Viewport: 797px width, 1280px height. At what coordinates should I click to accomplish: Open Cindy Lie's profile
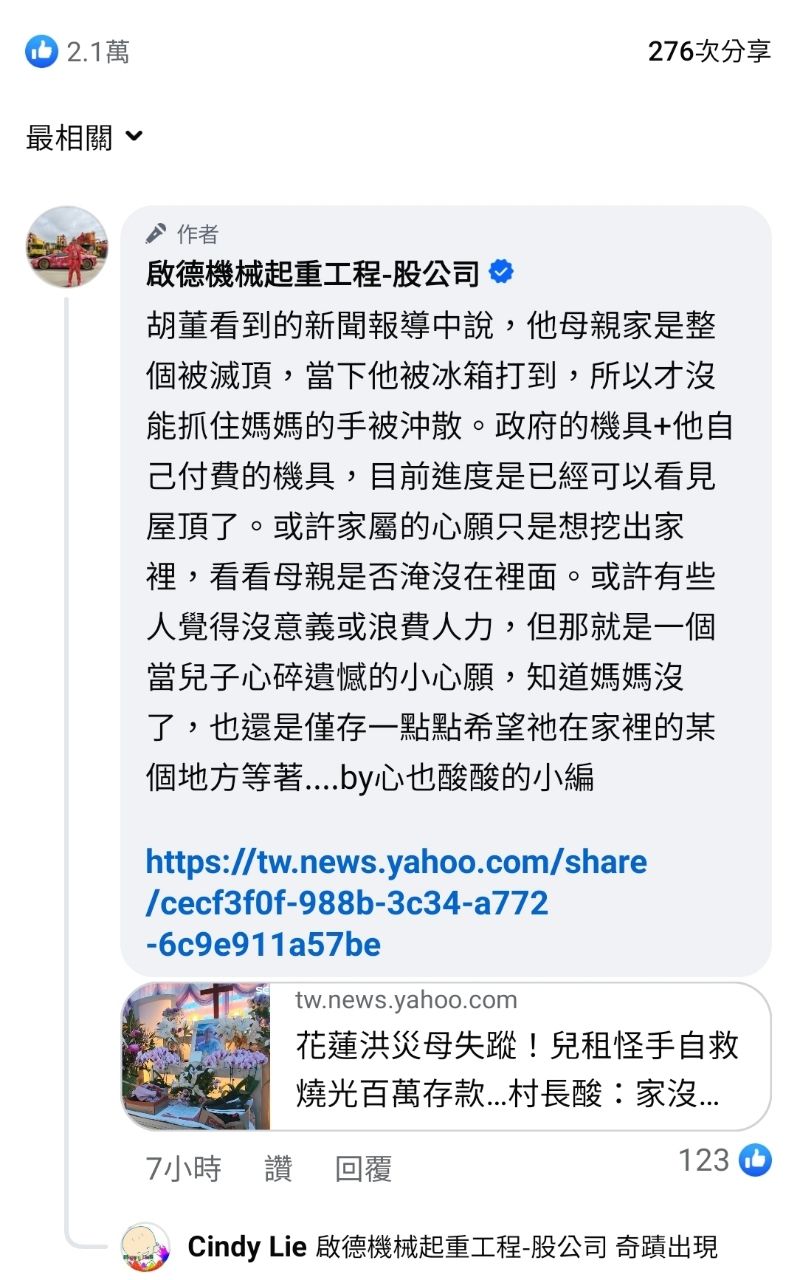coord(247,1247)
